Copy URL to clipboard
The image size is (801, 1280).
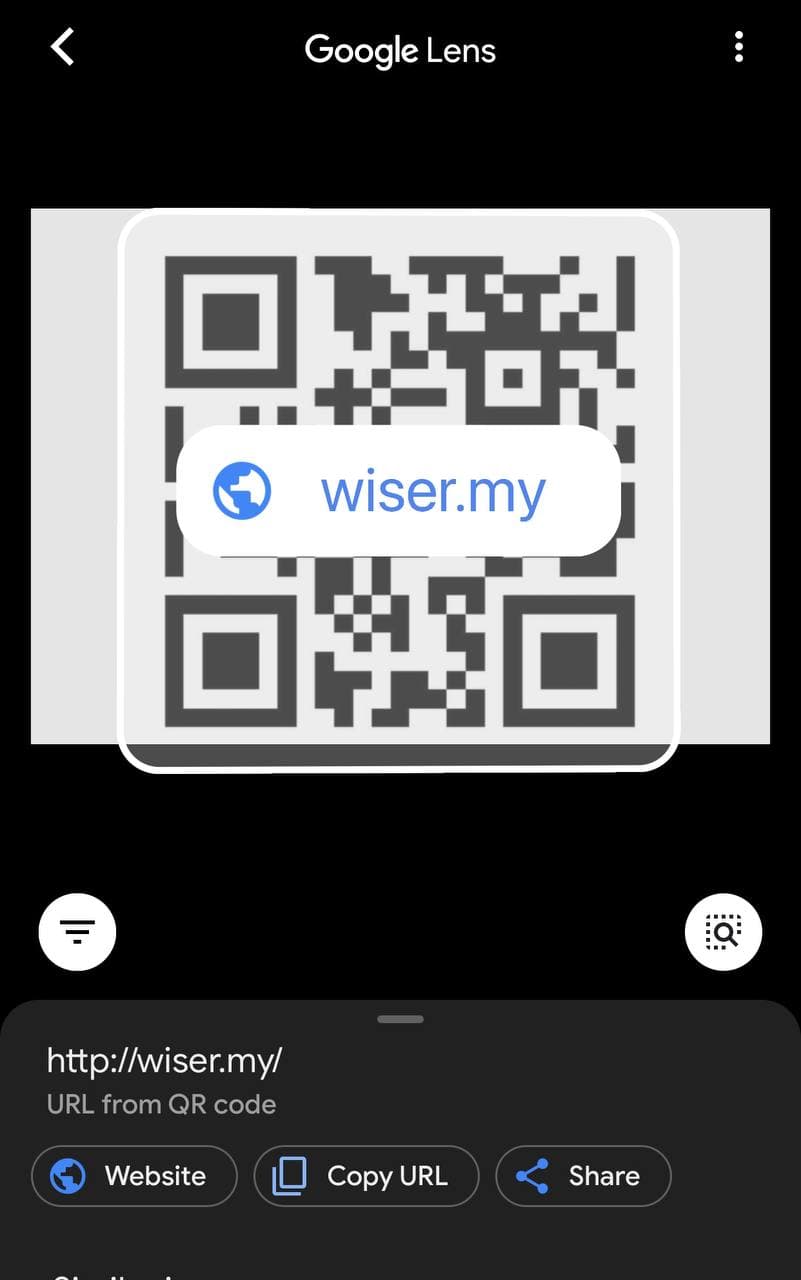(366, 1176)
